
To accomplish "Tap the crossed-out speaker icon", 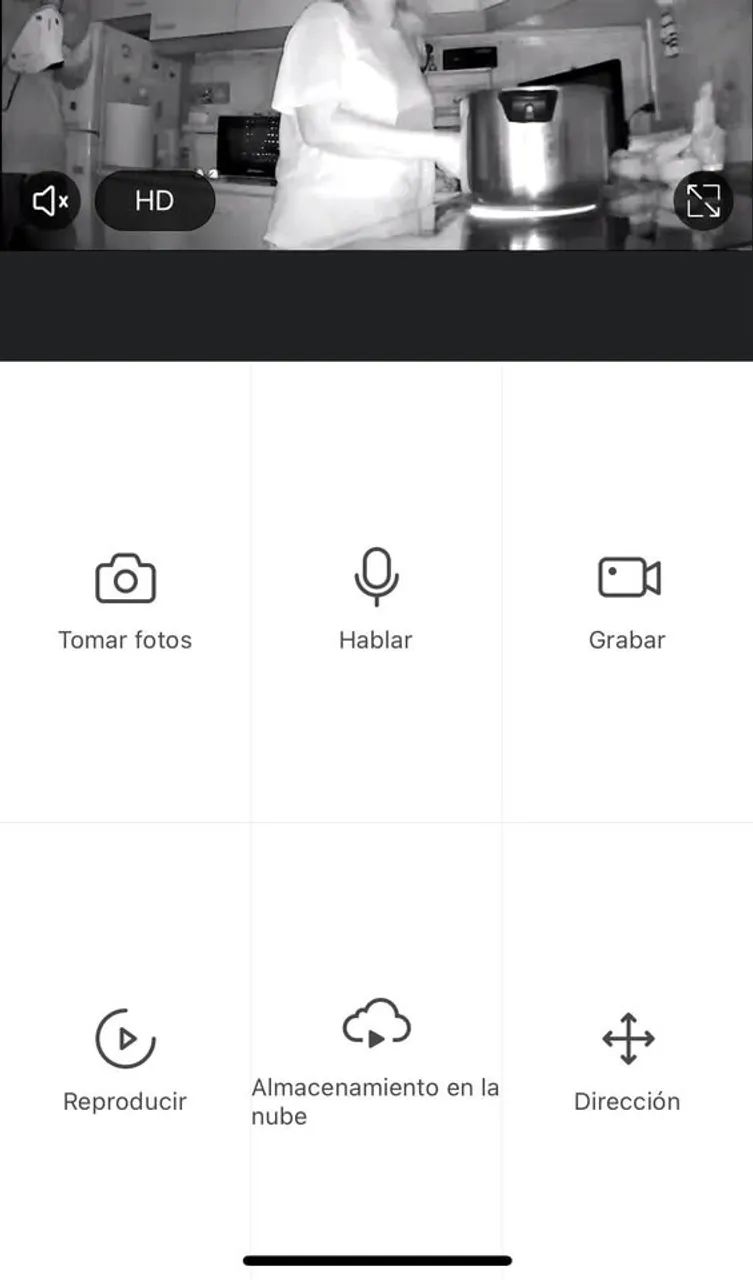I will pos(50,201).
